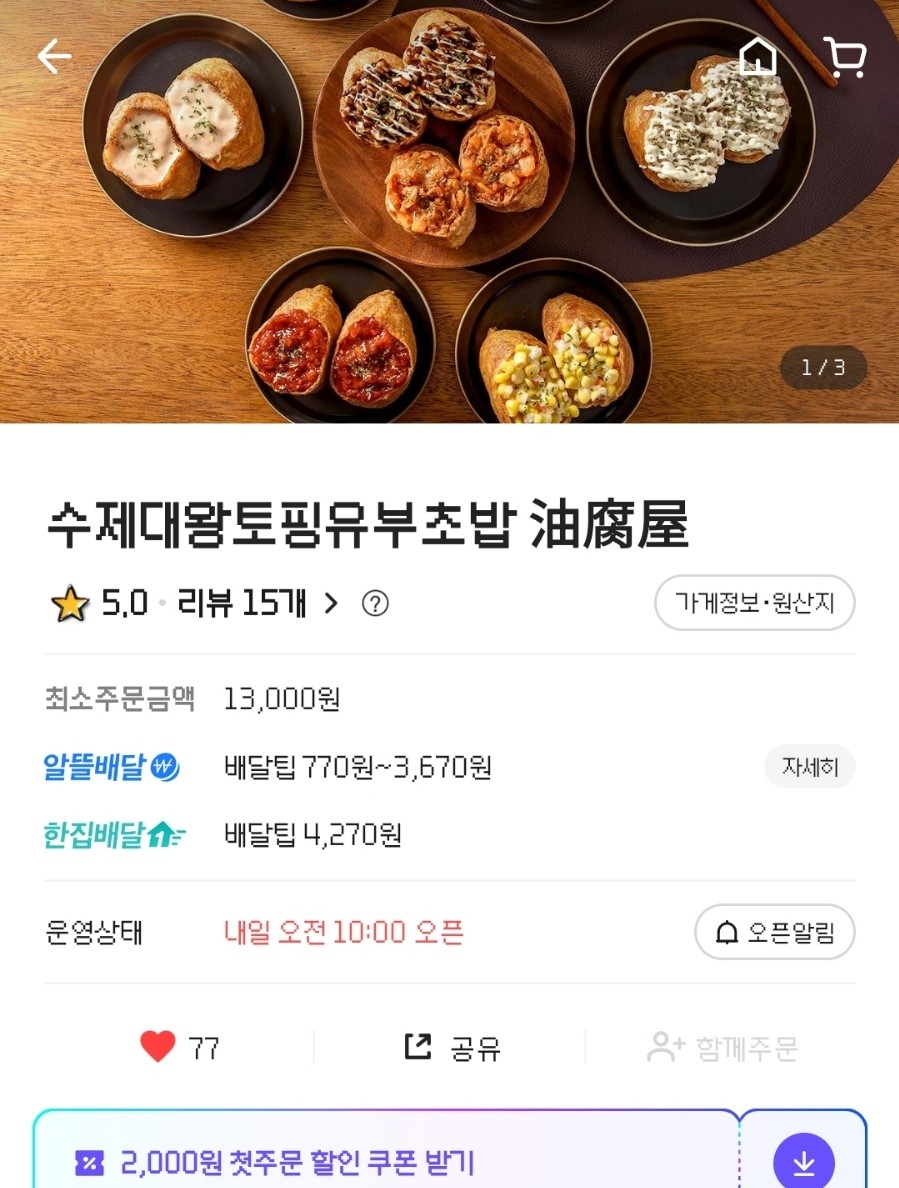Go back using the arrow icon
The image size is (899, 1188).
click(54, 57)
